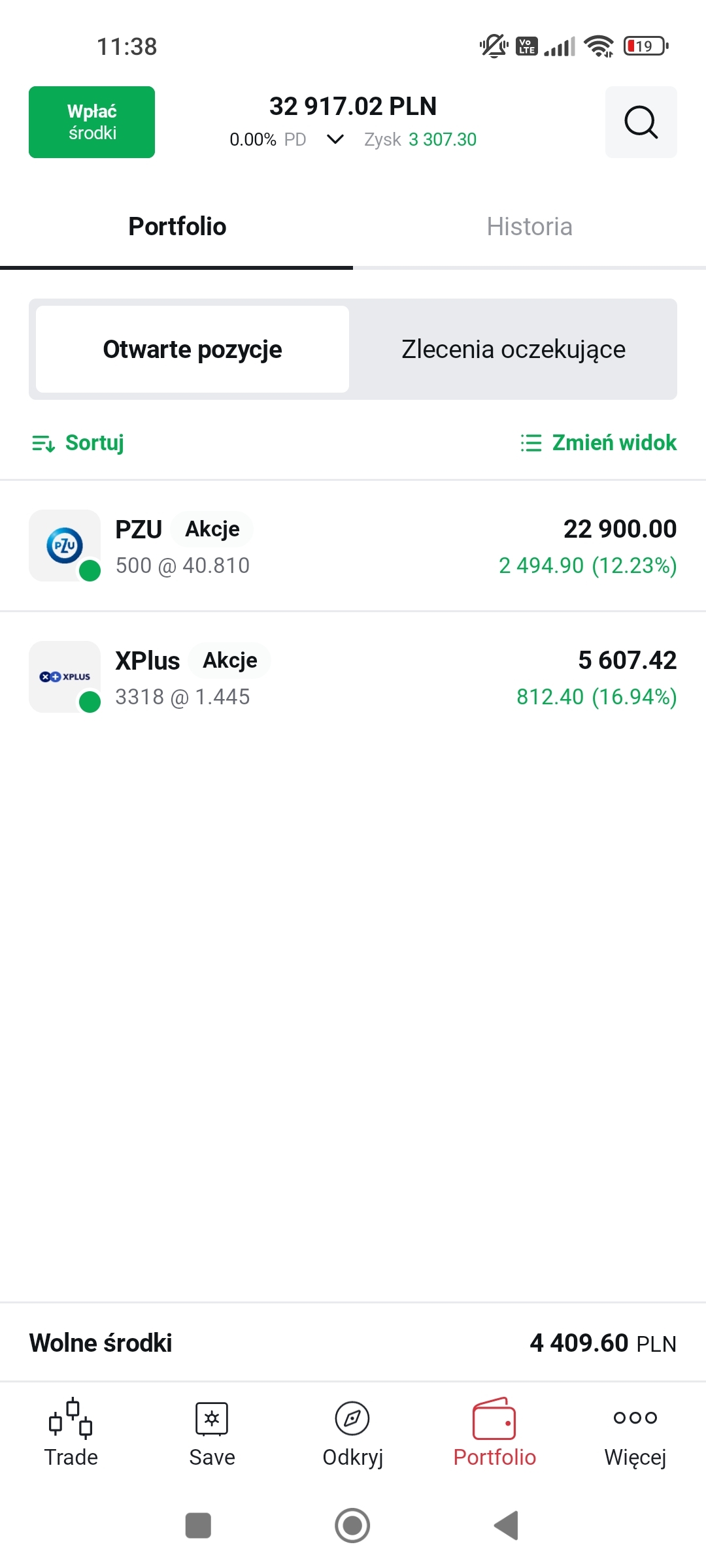This screenshot has height=1568, width=706.
Task: Open the search magnifier icon
Action: click(641, 122)
